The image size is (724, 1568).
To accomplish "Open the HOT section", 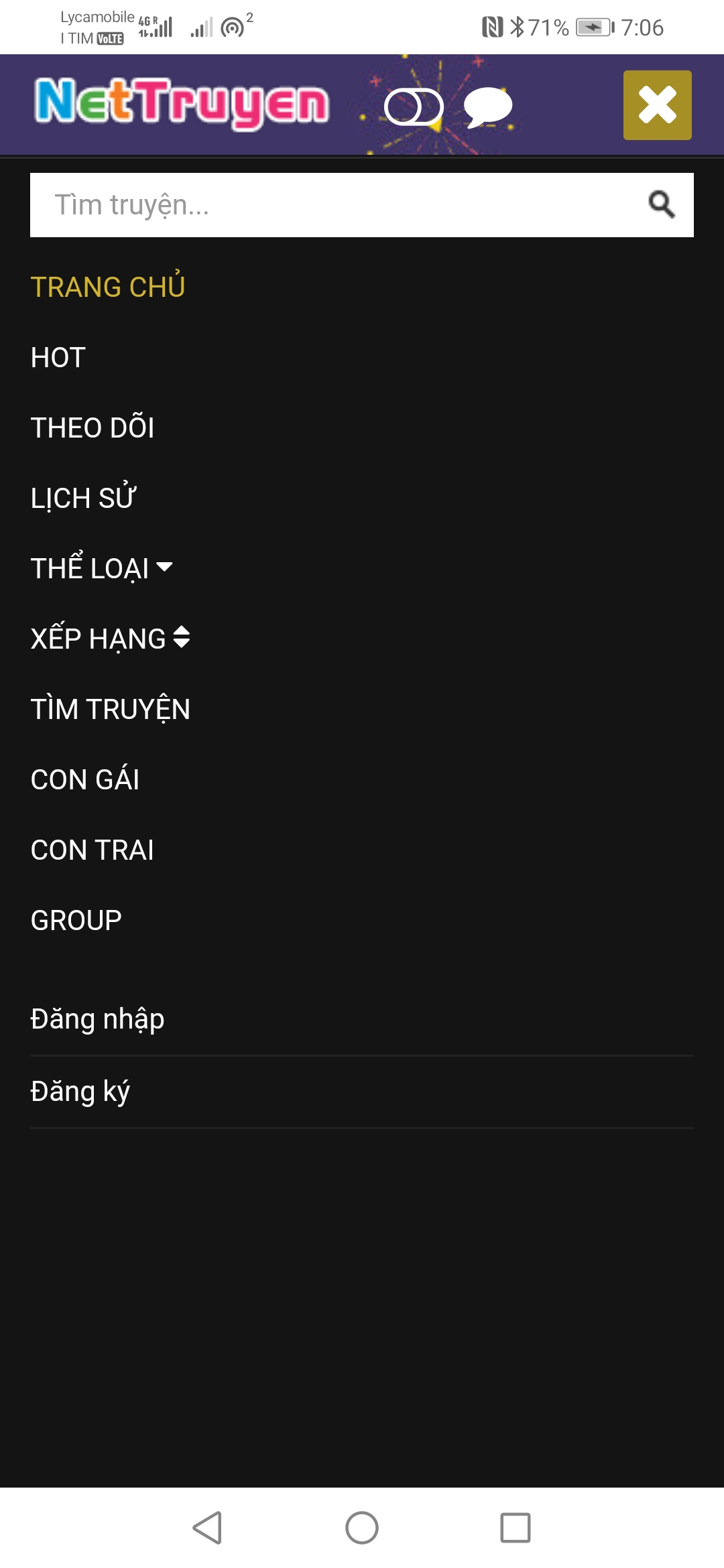I will [x=58, y=358].
